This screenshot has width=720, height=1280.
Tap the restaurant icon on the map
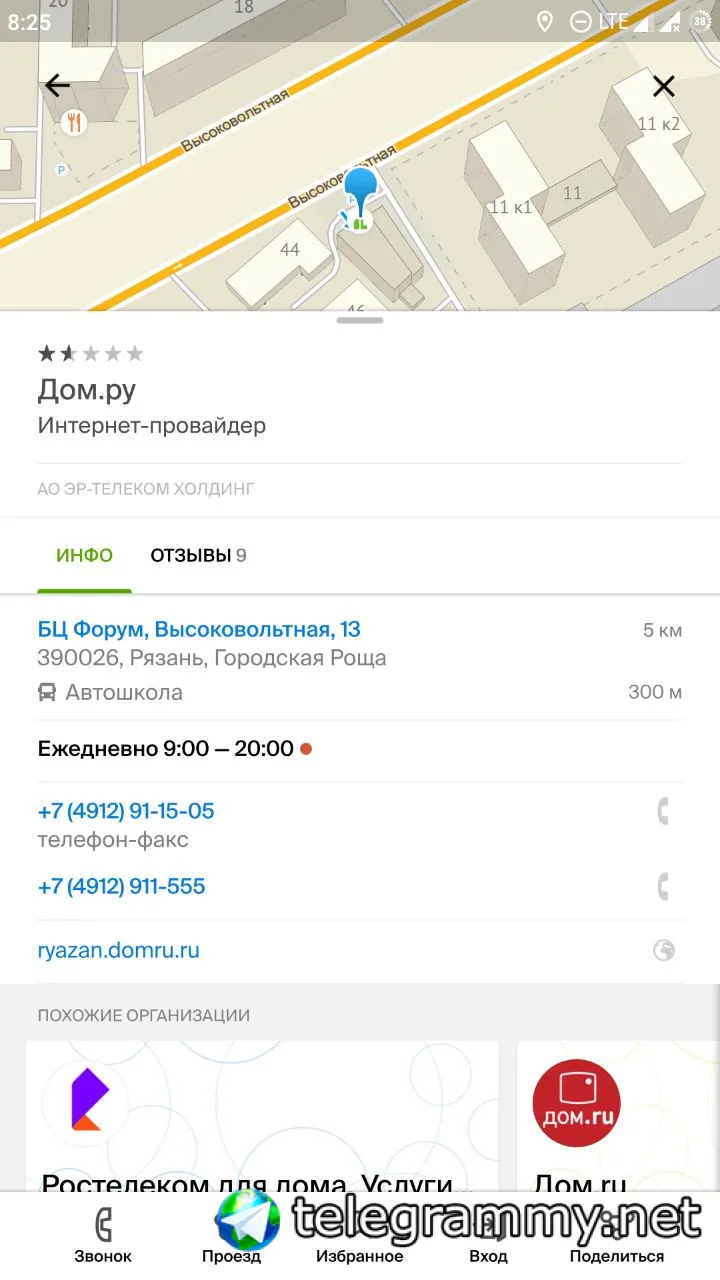coord(75,123)
